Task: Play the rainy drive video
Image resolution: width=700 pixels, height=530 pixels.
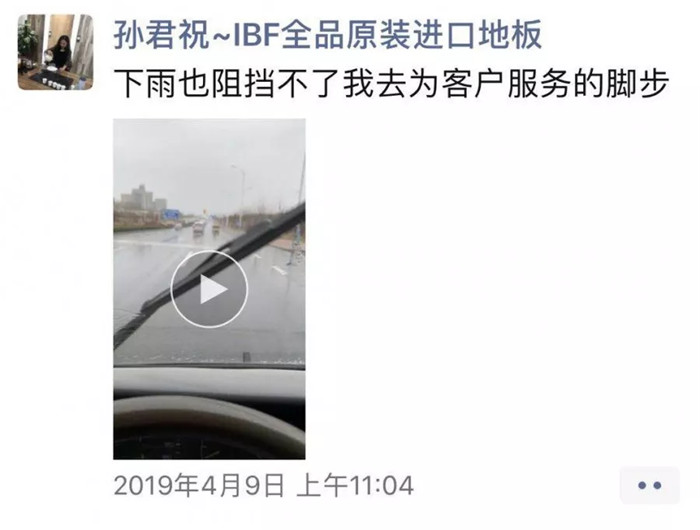Action: pyautogui.click(x=208, y=289)
